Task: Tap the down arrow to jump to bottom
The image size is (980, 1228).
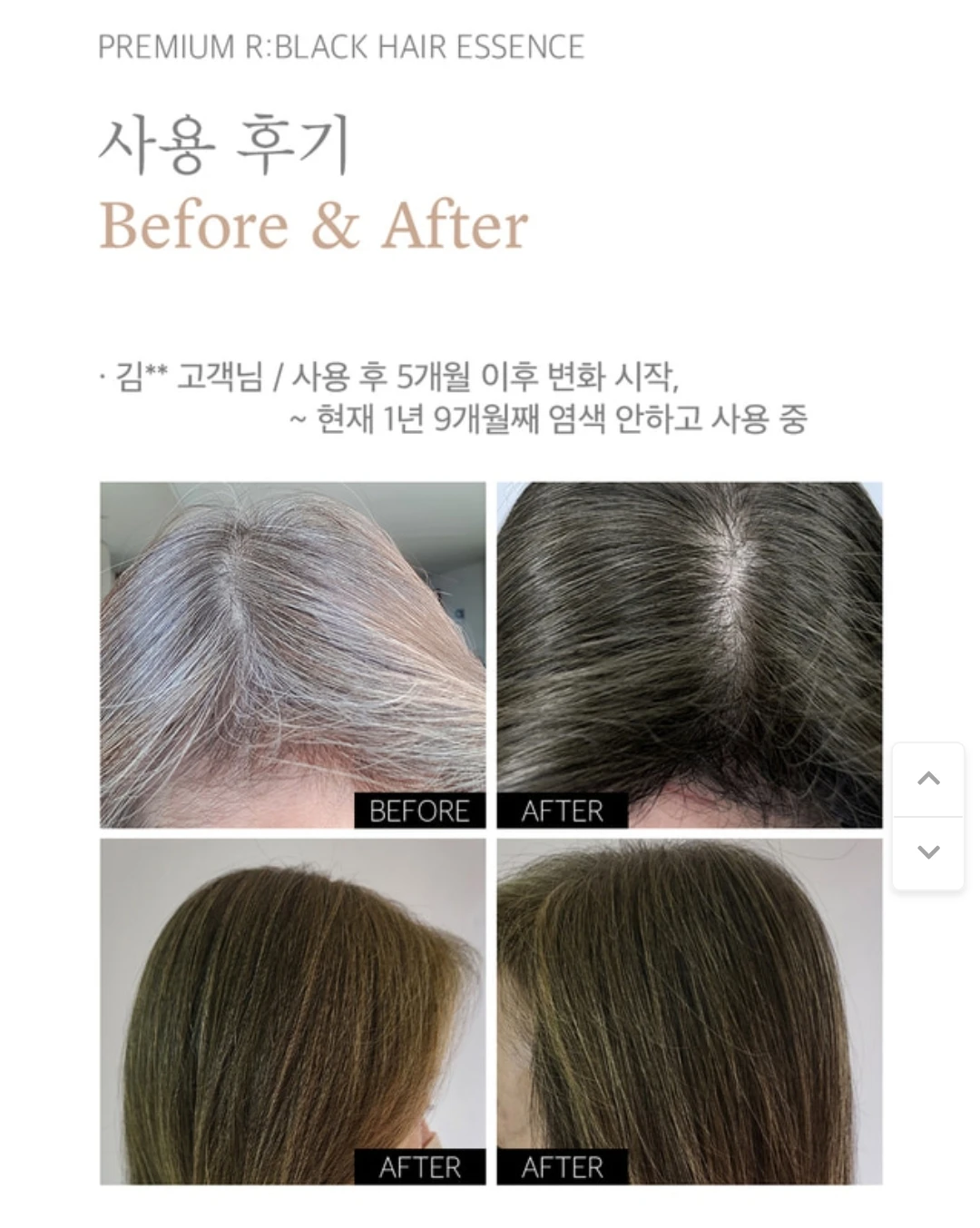Action: click(x=928, y=852)
